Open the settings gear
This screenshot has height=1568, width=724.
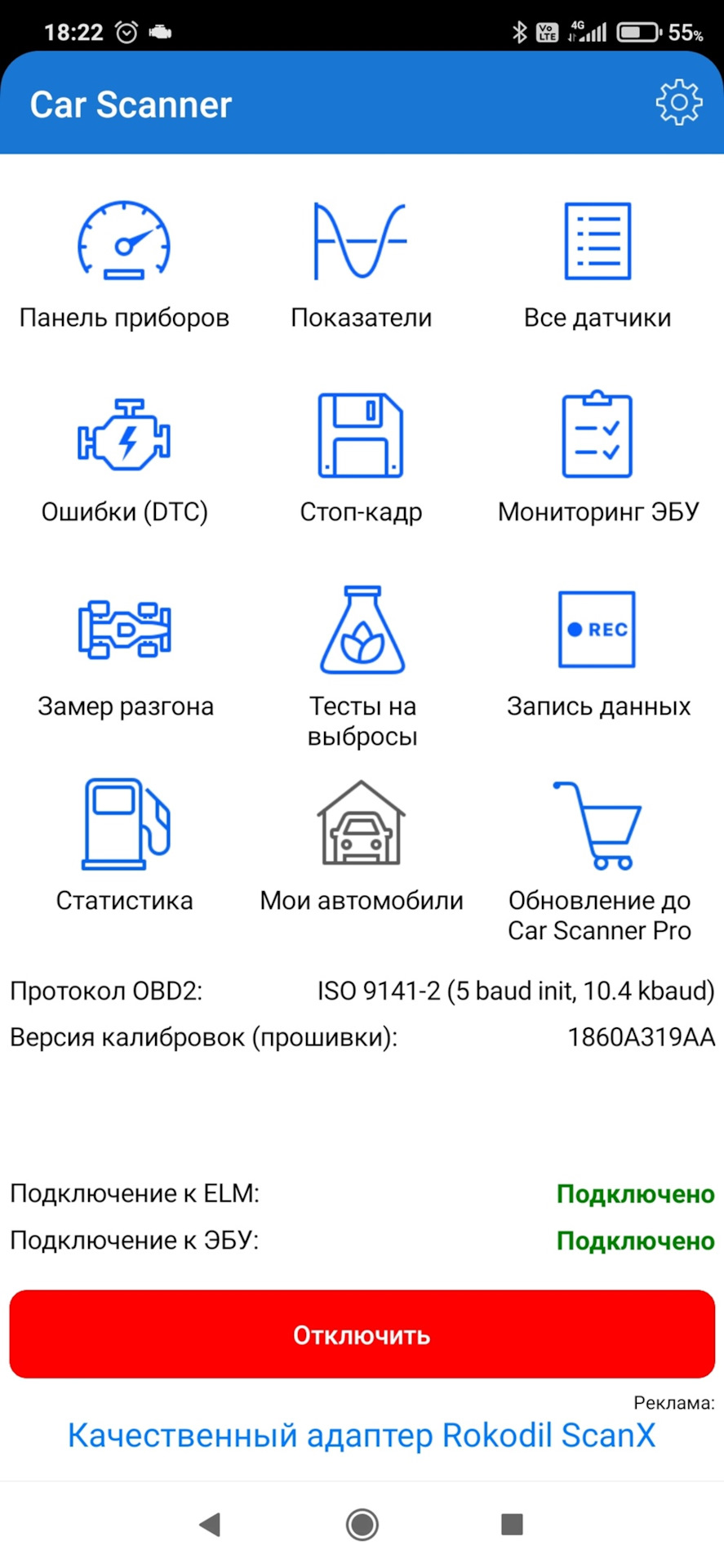click(x=677, y=103)
